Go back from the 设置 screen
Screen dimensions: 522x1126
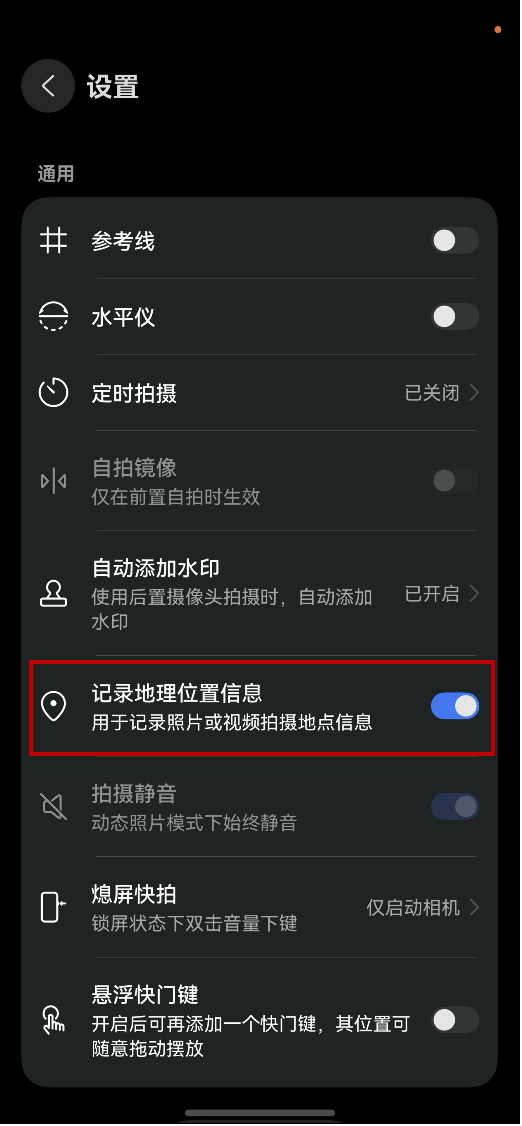coord(48,87)
